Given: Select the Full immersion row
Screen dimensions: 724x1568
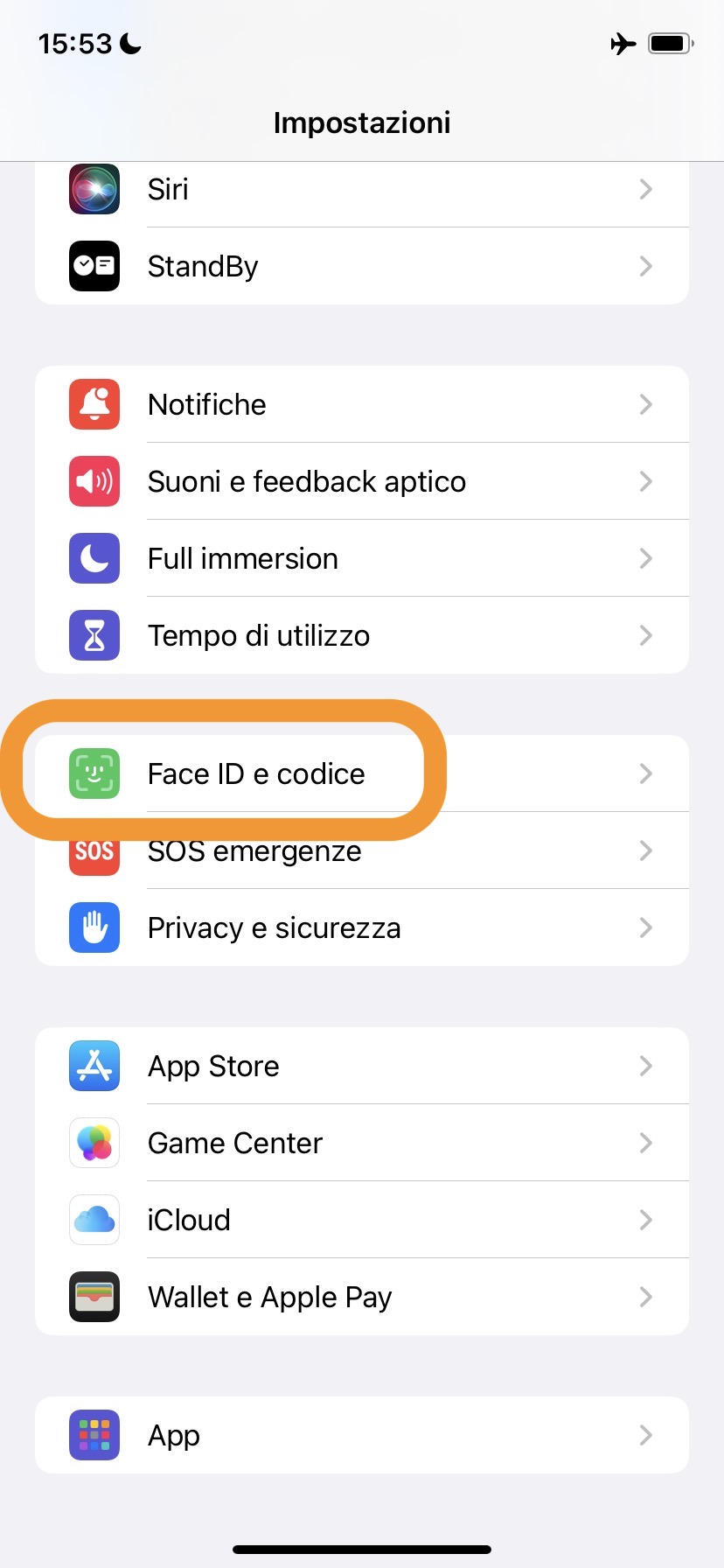Looking at the screenshot, I should 361,558.
